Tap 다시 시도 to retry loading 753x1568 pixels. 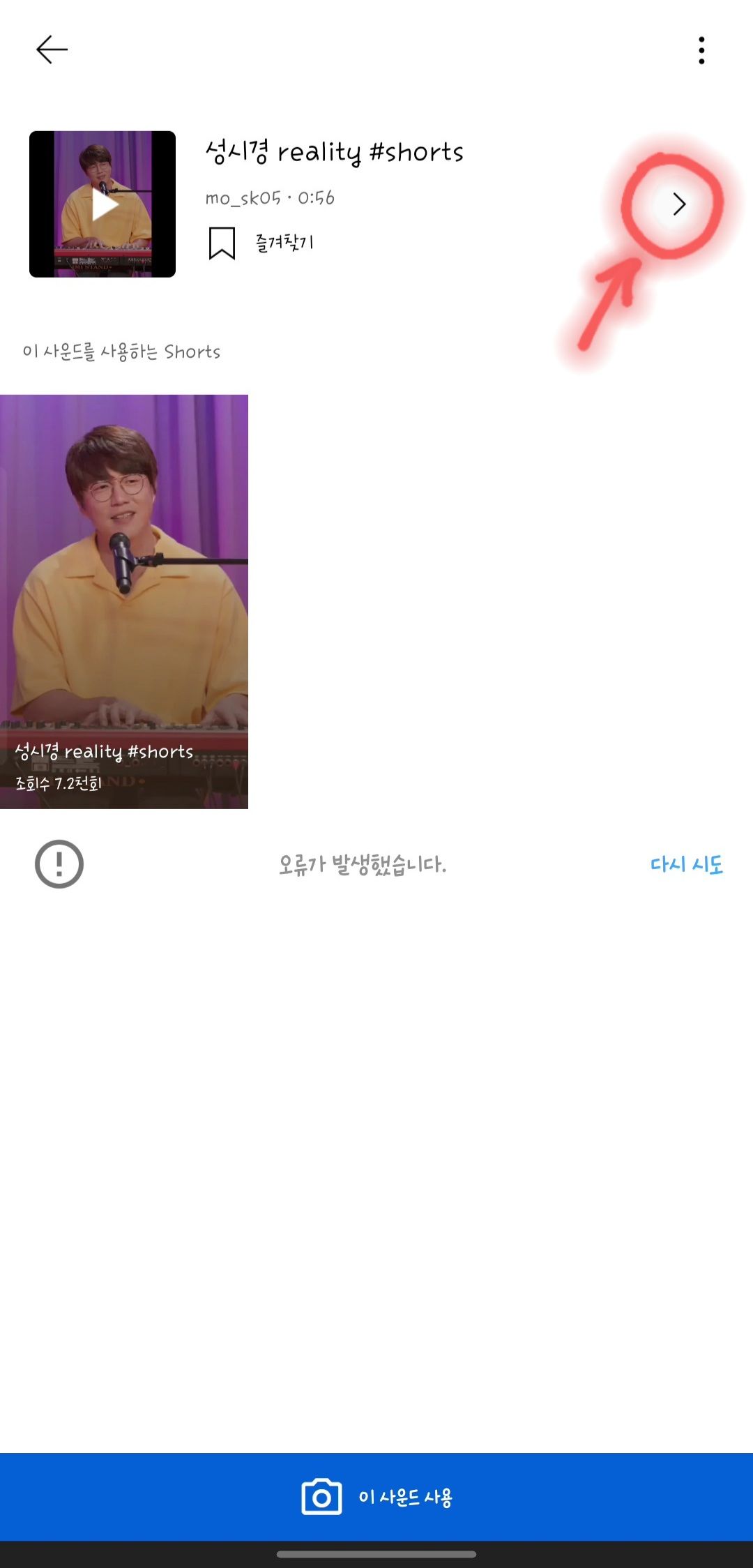(686, 865)
